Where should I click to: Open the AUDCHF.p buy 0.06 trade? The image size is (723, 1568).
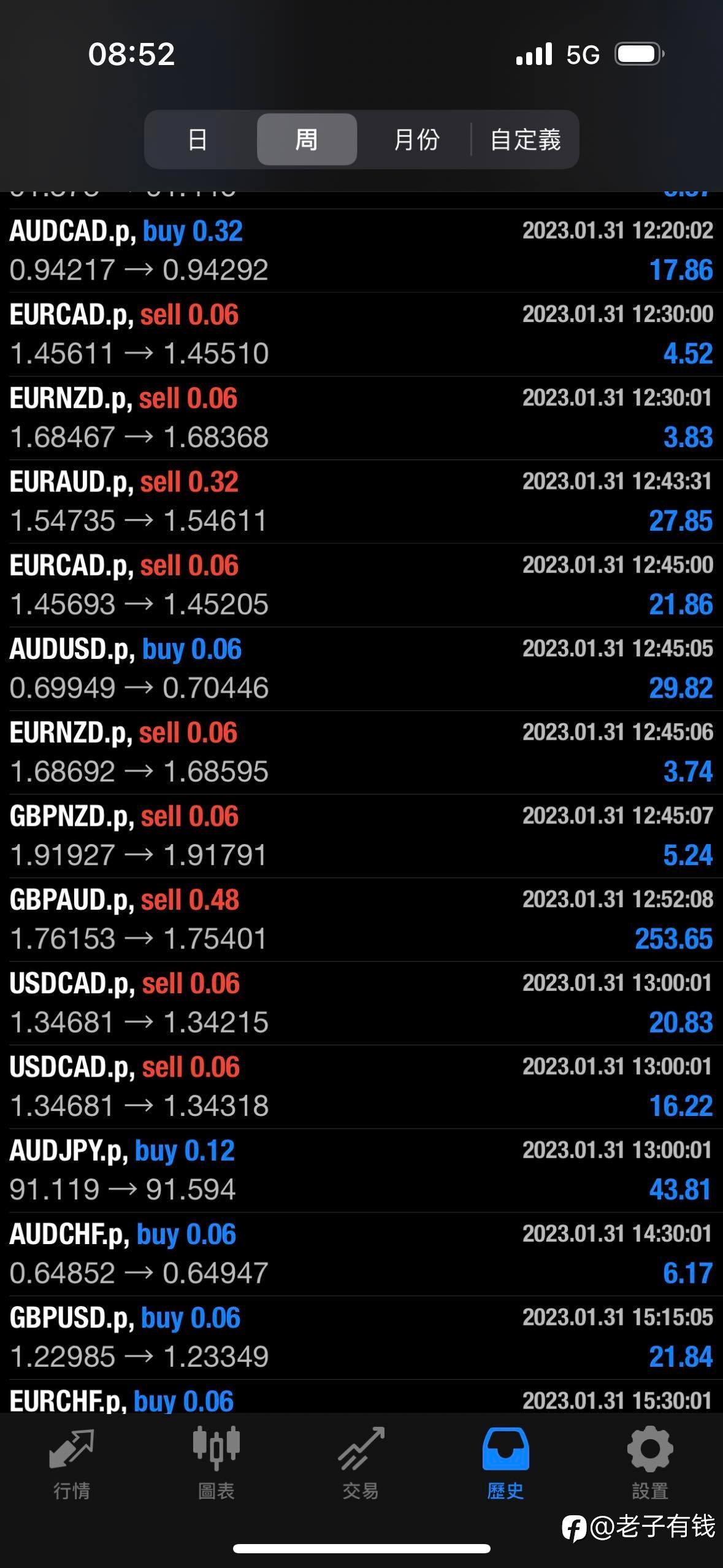(x=361, y=1253)
